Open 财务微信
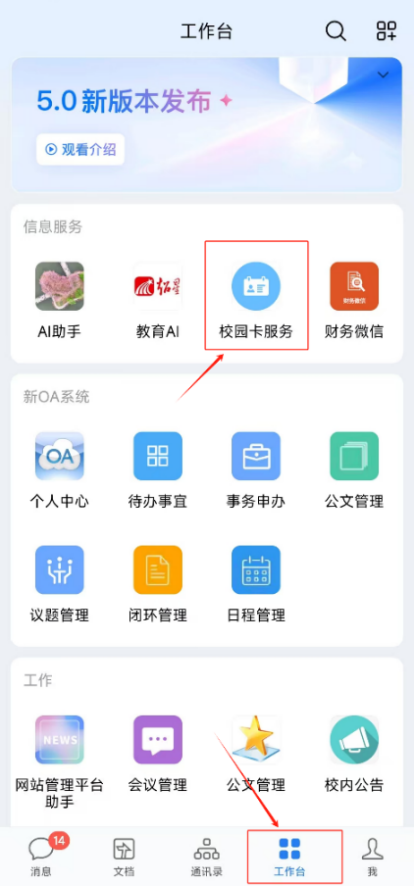Screen dimensions: 414x886 tap(354, 300)
